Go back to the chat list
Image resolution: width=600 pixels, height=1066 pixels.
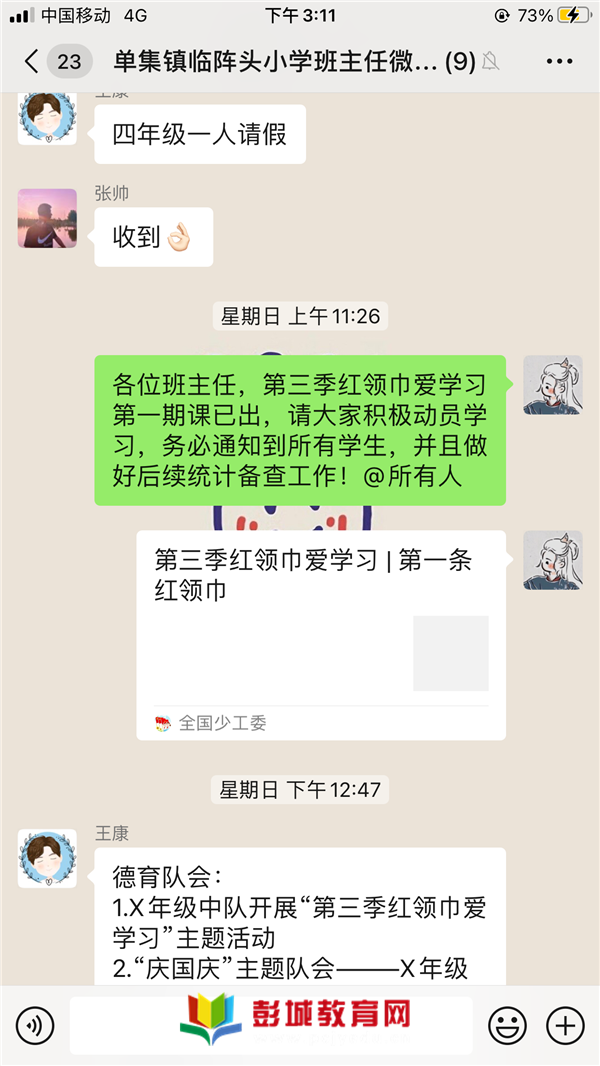(32, 62)
